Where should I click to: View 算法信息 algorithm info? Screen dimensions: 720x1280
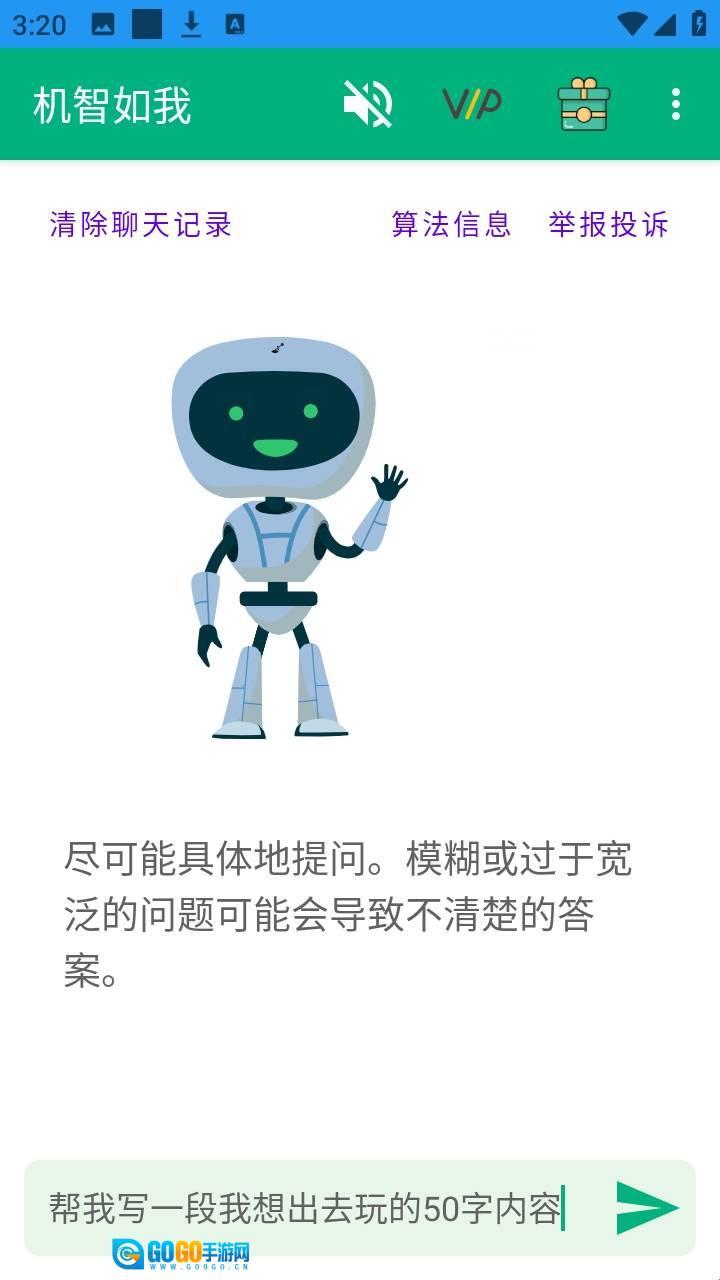pyautogui.click(x=451, y=224)
